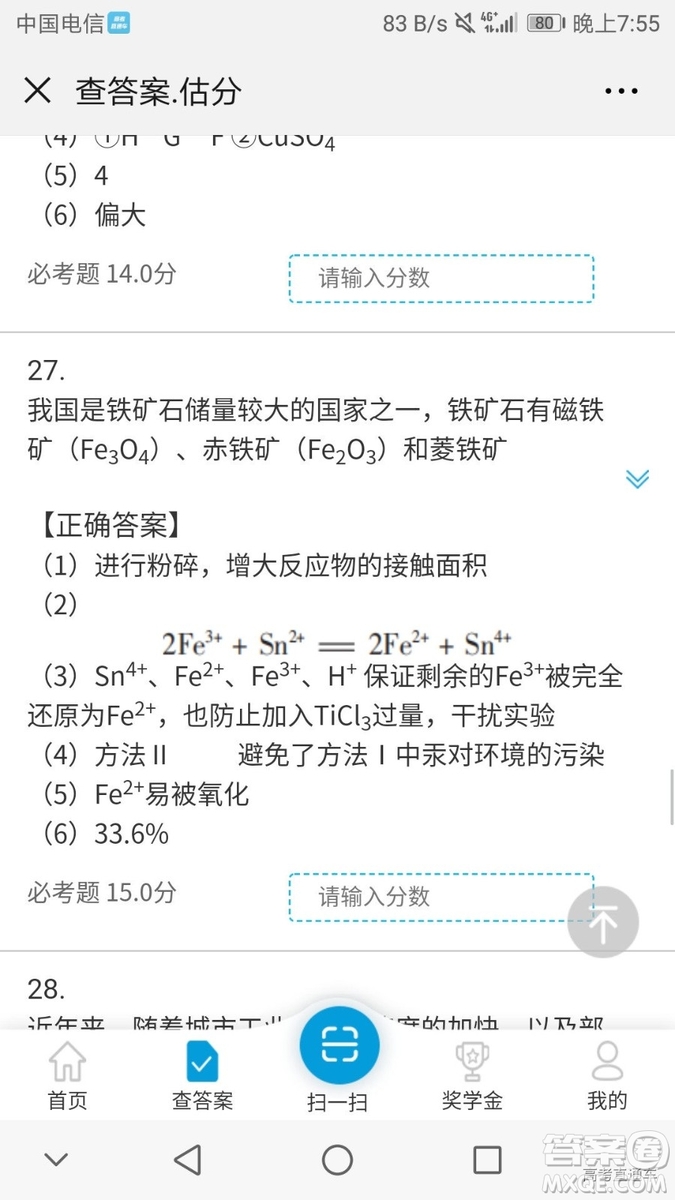The image size is (675, 1200).
Task: Close the 查答案.估分 page
Action: (37, 91)
